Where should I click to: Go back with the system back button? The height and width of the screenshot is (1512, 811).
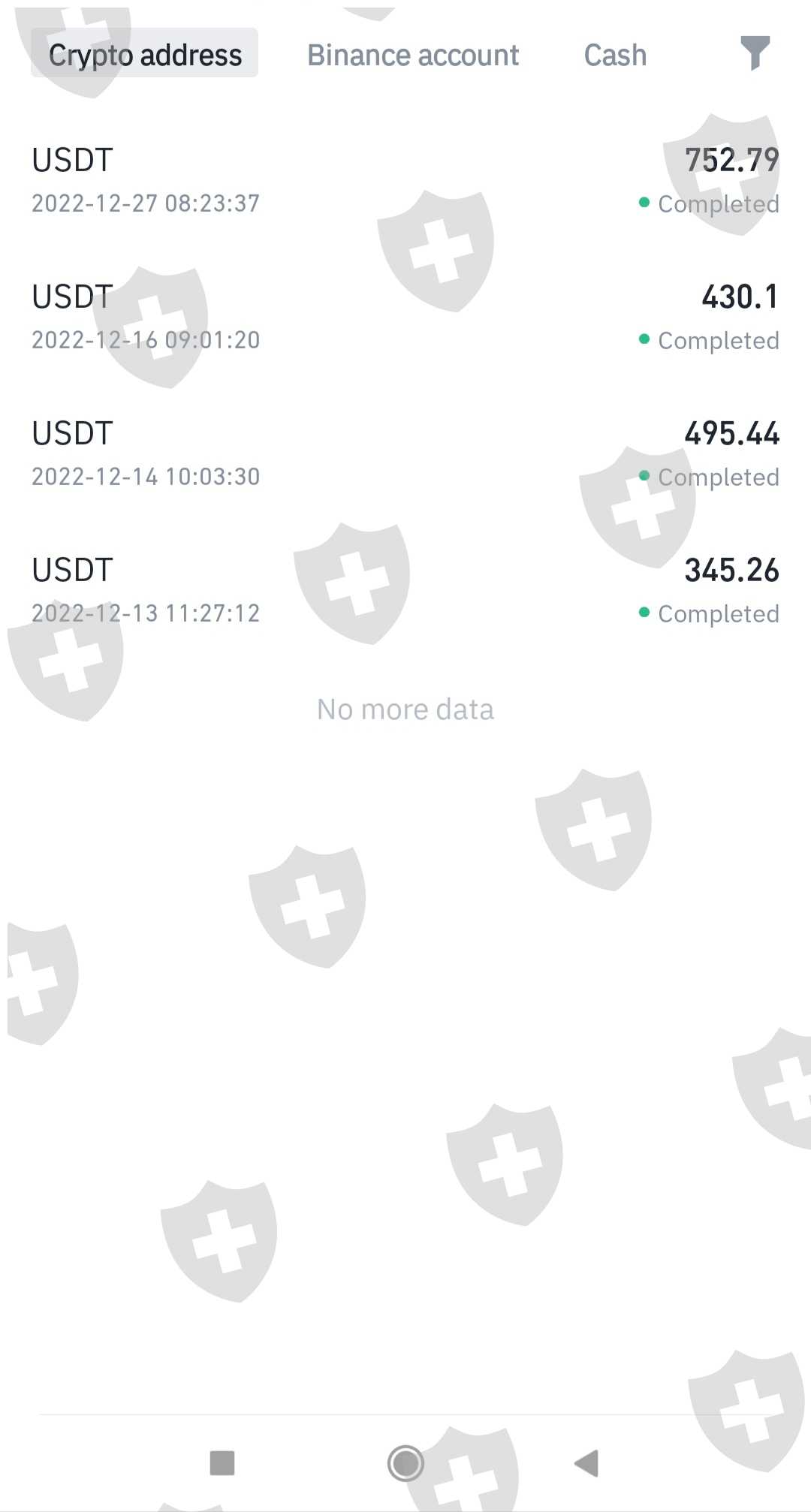click(586, 1462)
